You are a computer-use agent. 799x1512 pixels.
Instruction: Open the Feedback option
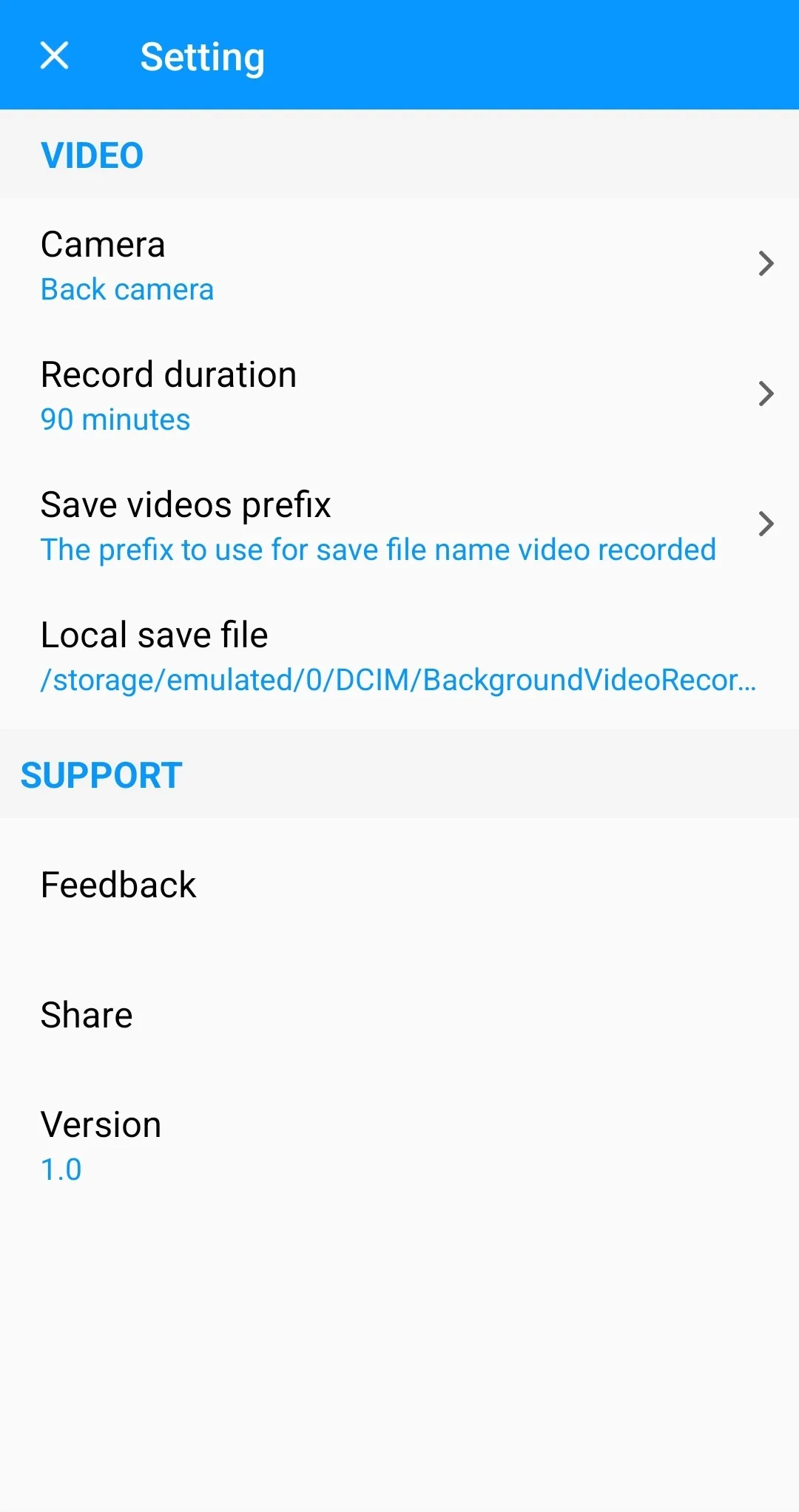399,885
